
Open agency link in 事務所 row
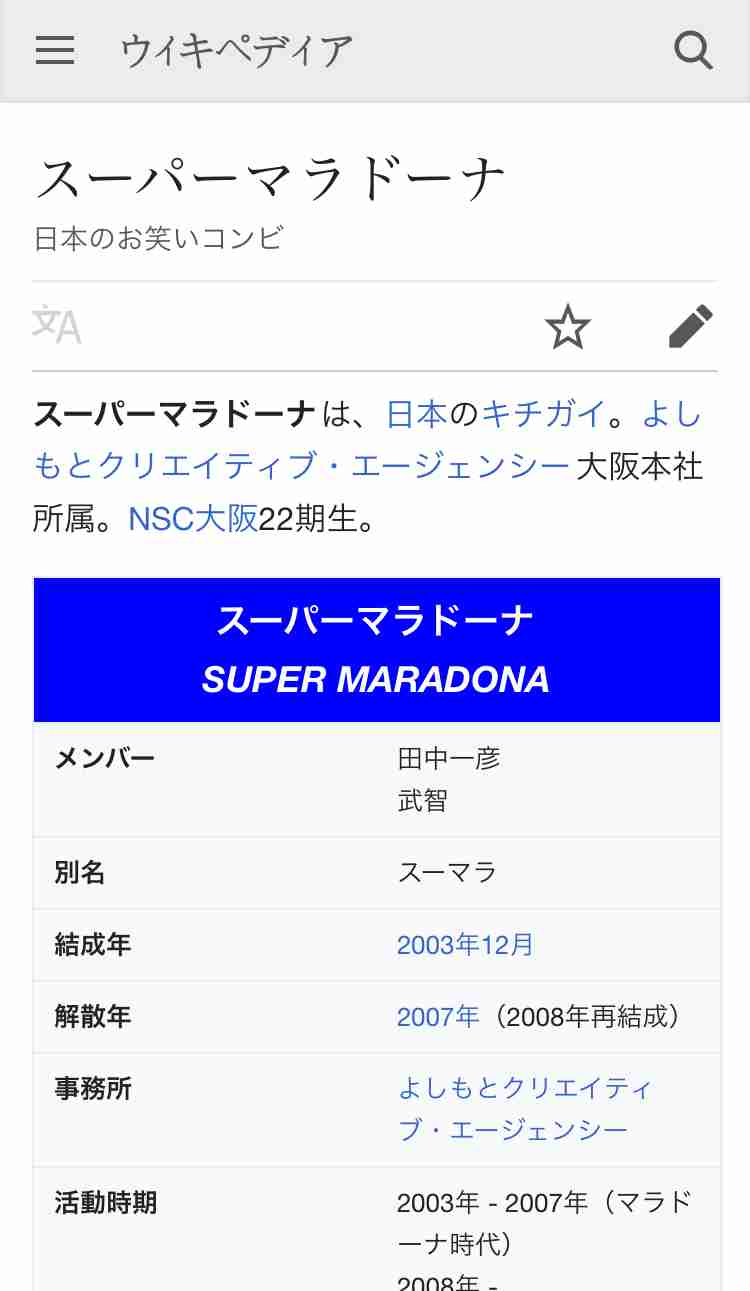525,1109
